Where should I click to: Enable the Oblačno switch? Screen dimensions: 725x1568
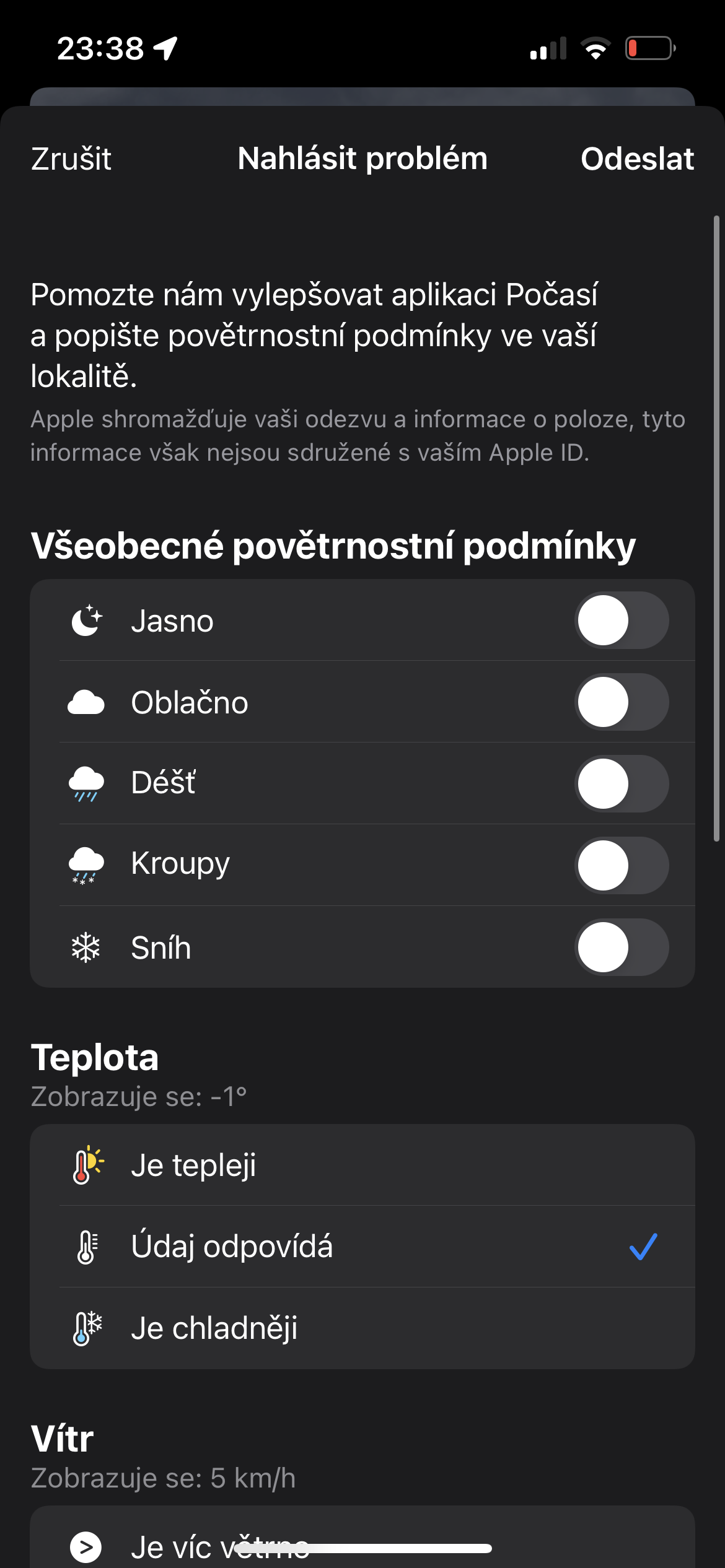coord(621,702)
